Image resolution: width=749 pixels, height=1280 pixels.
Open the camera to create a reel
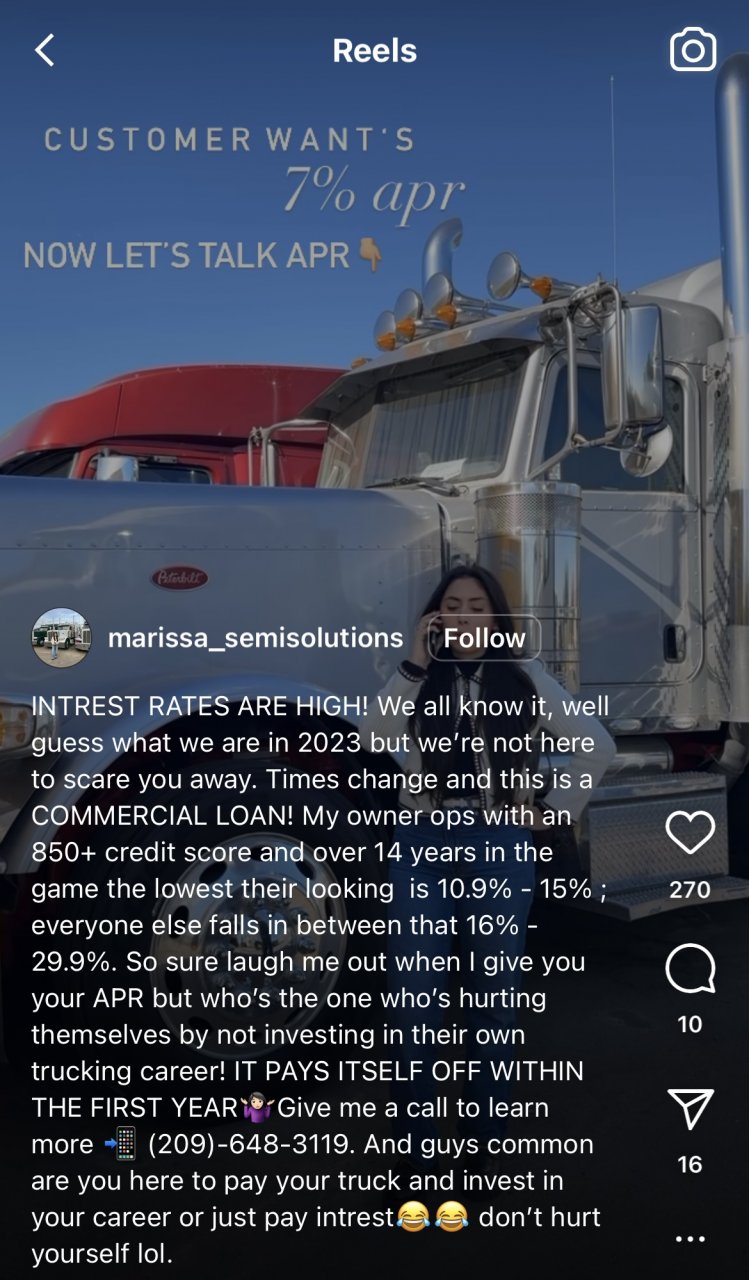tap(692, 51)
